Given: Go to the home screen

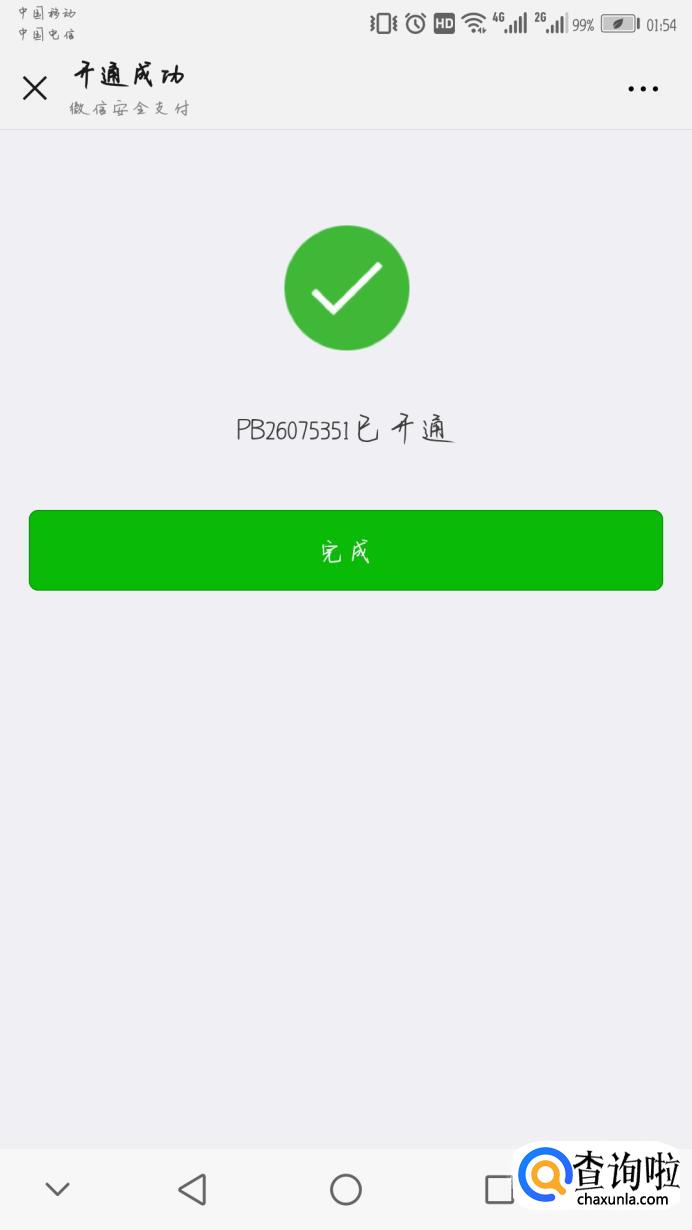Looking at the screenshot, I should pyautogui.click(x=346, y=1189).
